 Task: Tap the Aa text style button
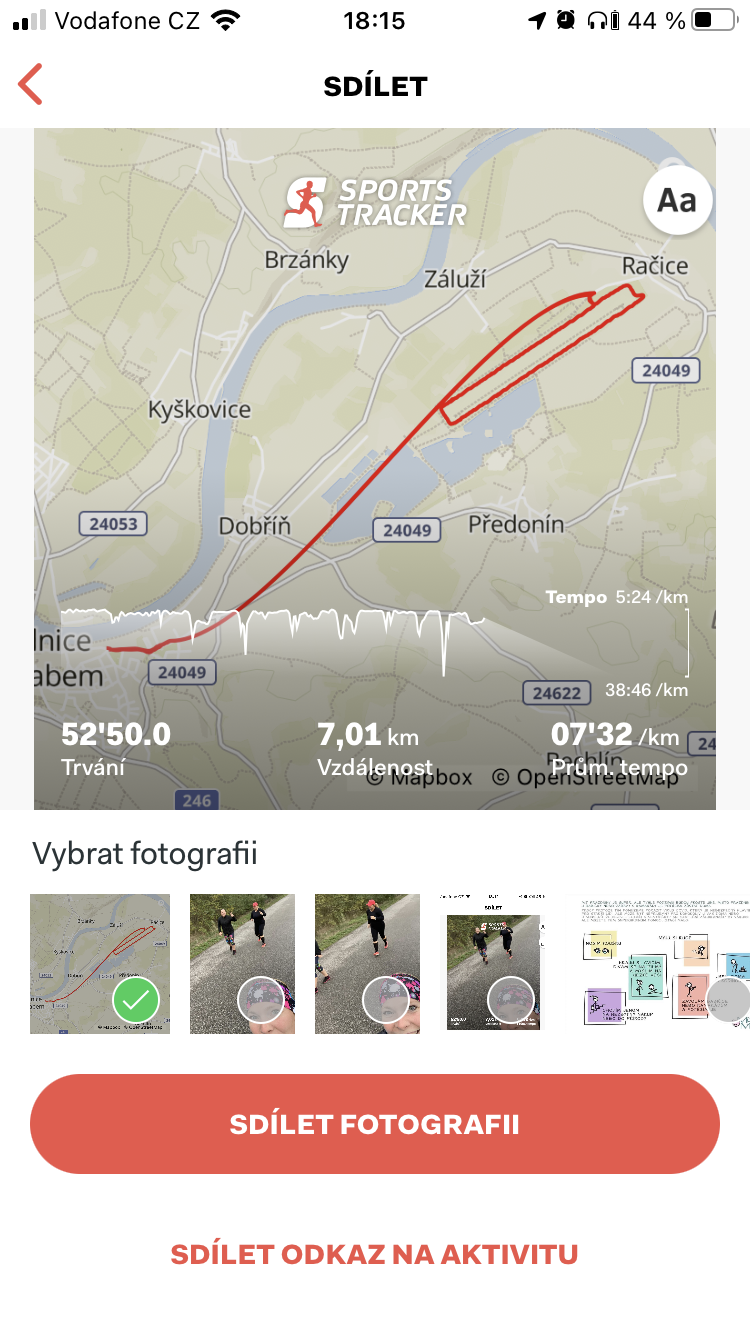tap(677, 201)
